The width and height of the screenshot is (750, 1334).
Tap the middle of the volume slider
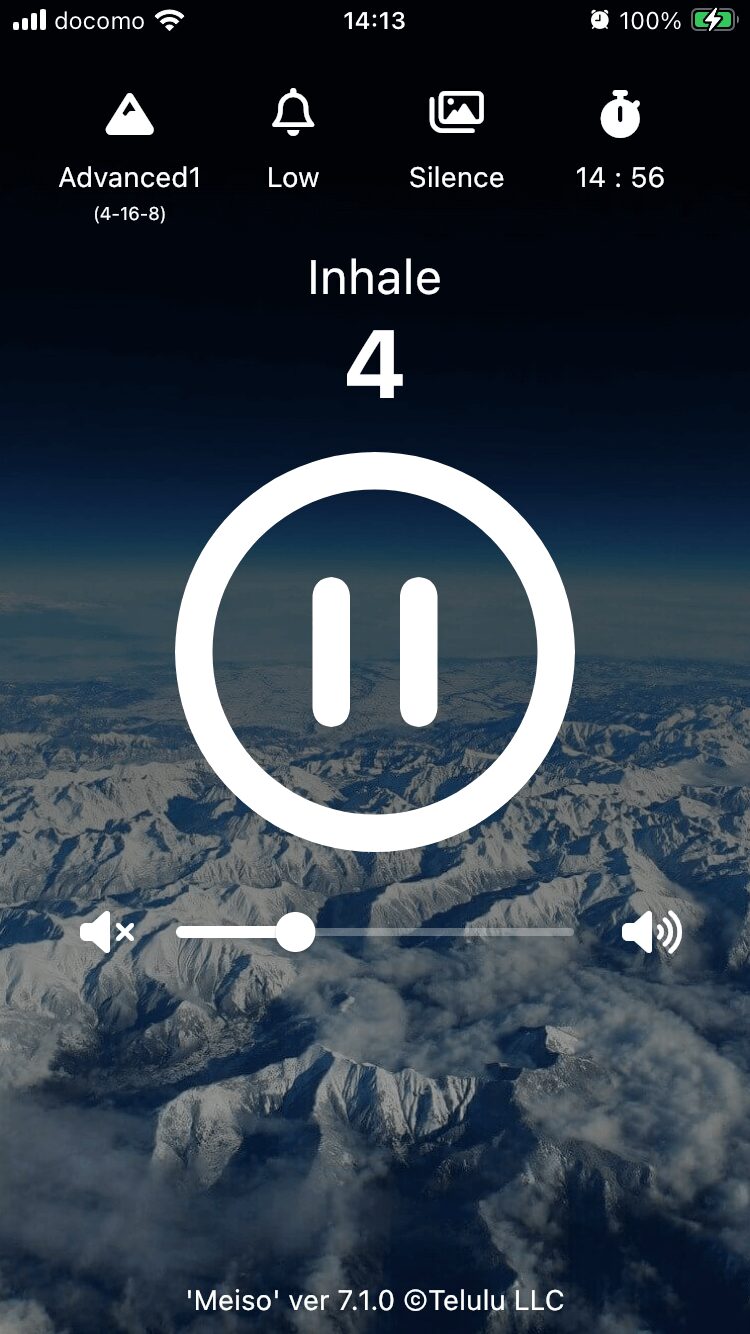click(x=375, y=933)
